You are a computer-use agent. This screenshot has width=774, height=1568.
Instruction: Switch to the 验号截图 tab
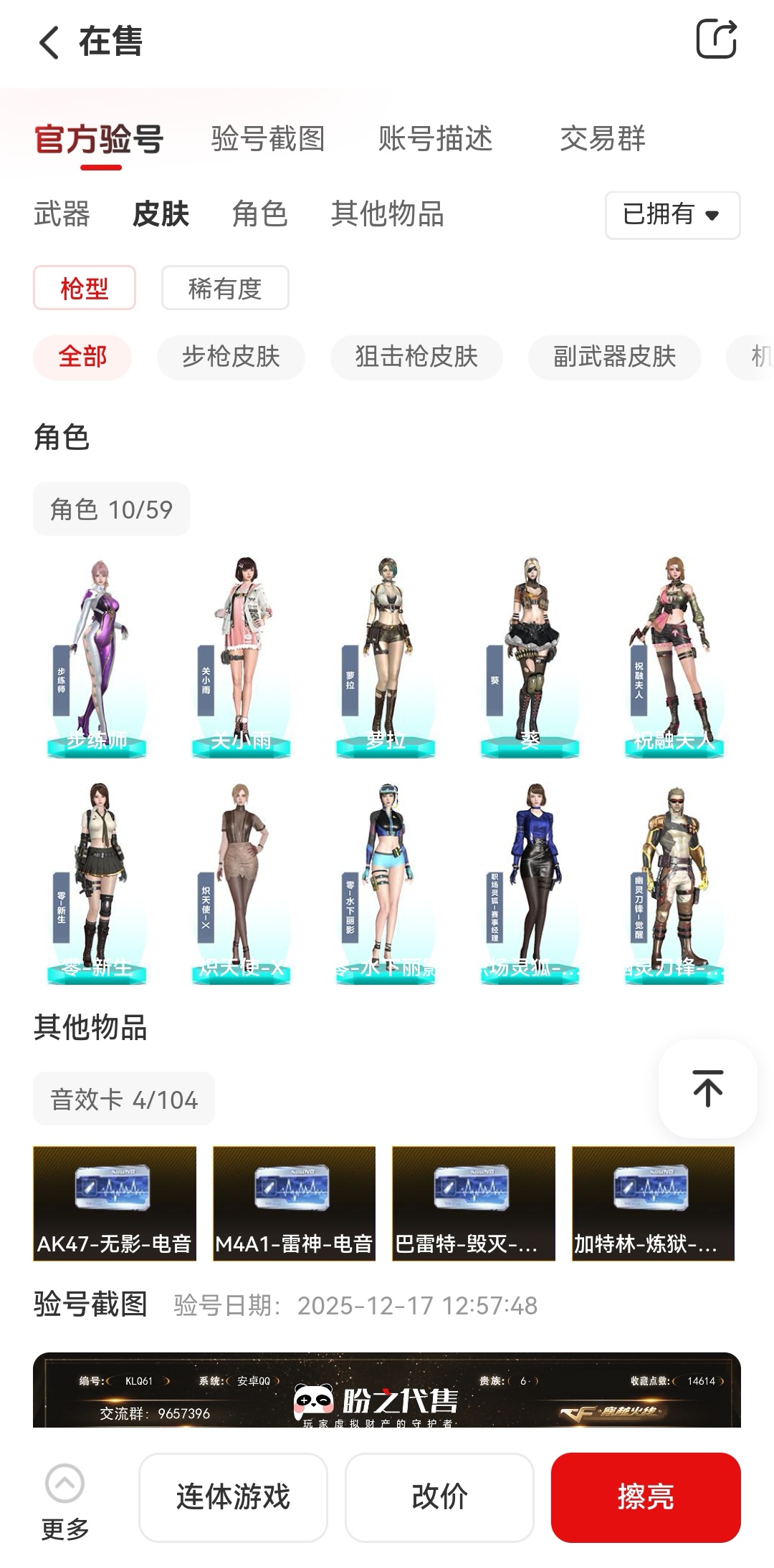click(268, 138)
